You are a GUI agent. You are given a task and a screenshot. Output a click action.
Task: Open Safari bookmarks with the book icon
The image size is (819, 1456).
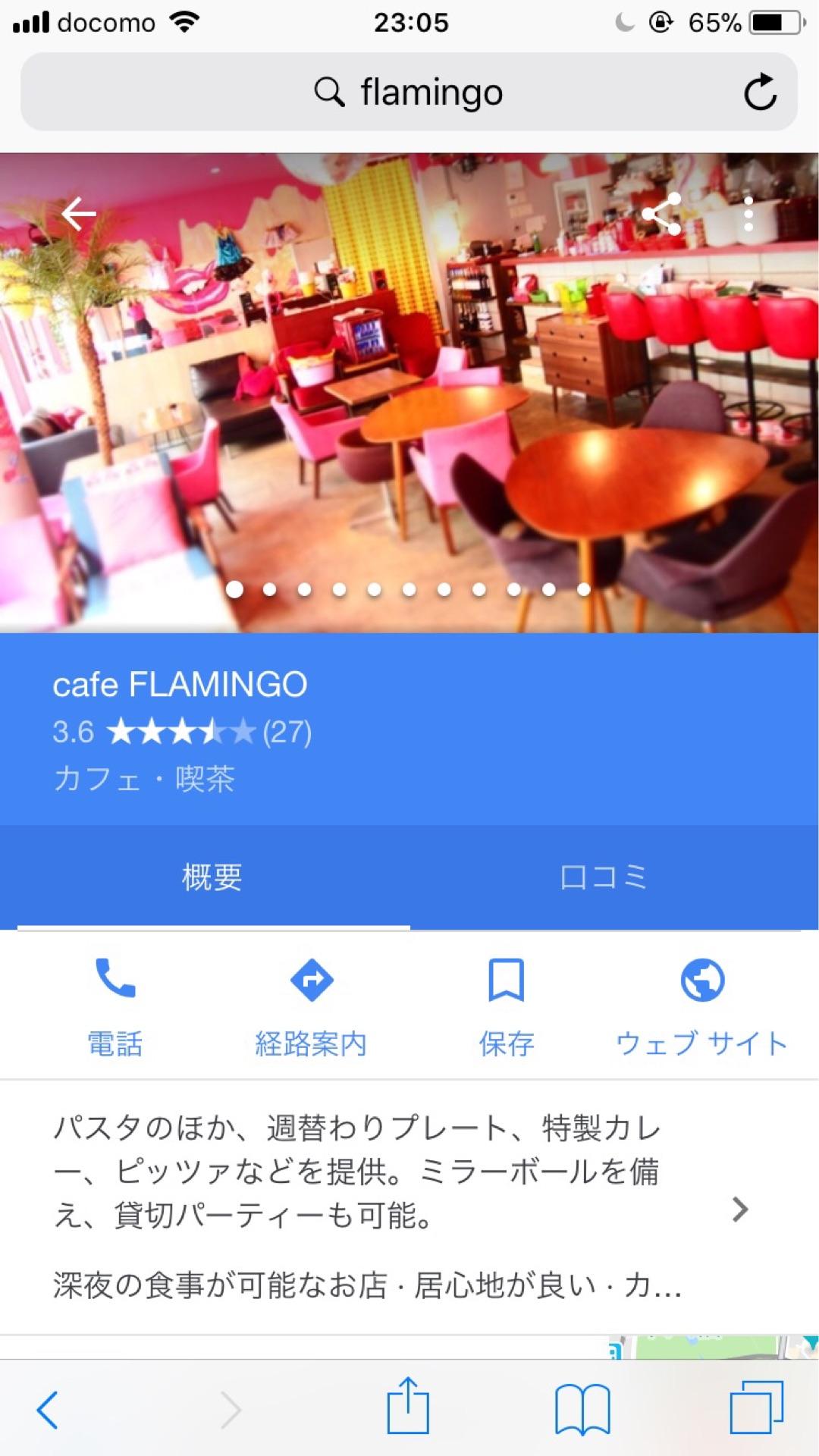582,1420
